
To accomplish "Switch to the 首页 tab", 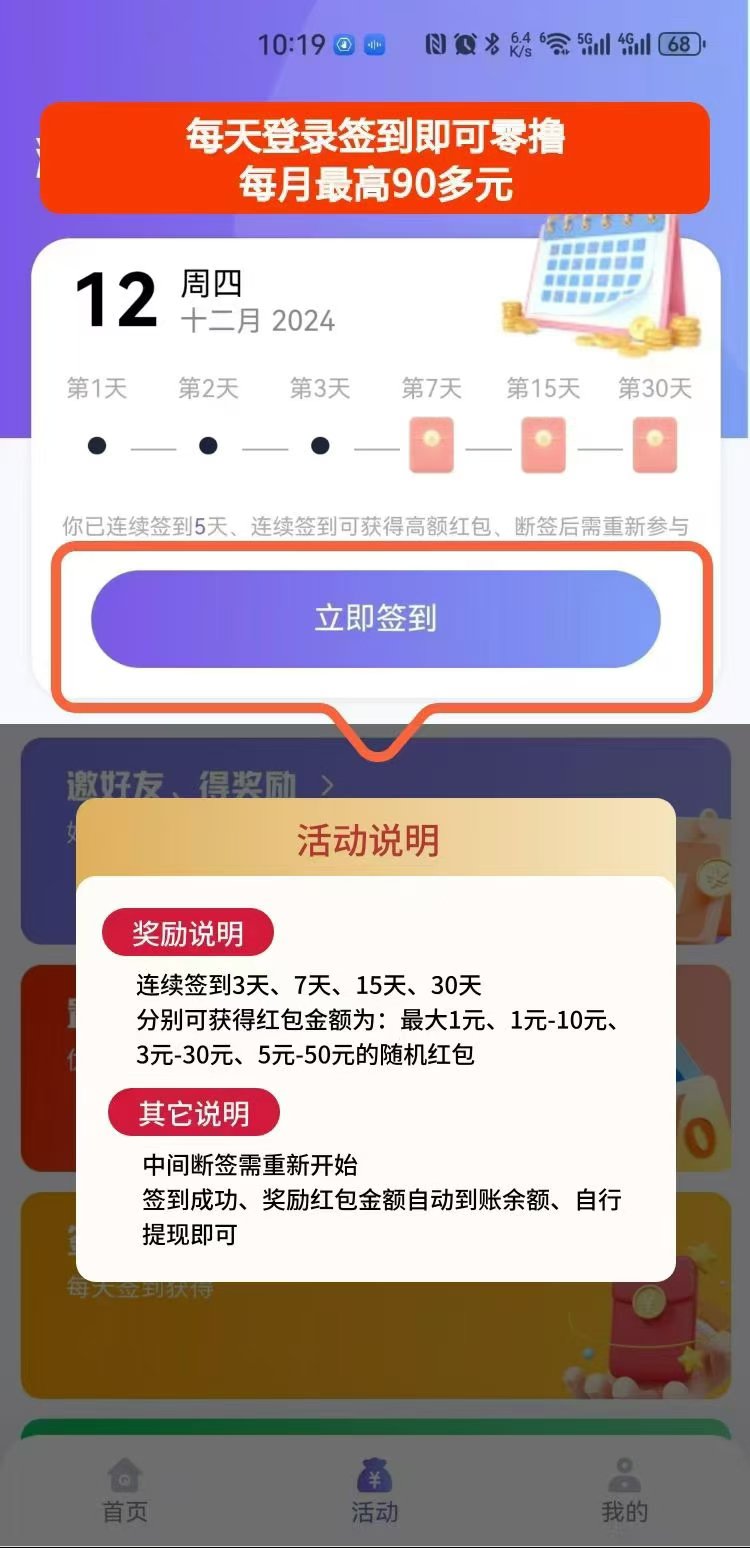I will click(125, 1491).
